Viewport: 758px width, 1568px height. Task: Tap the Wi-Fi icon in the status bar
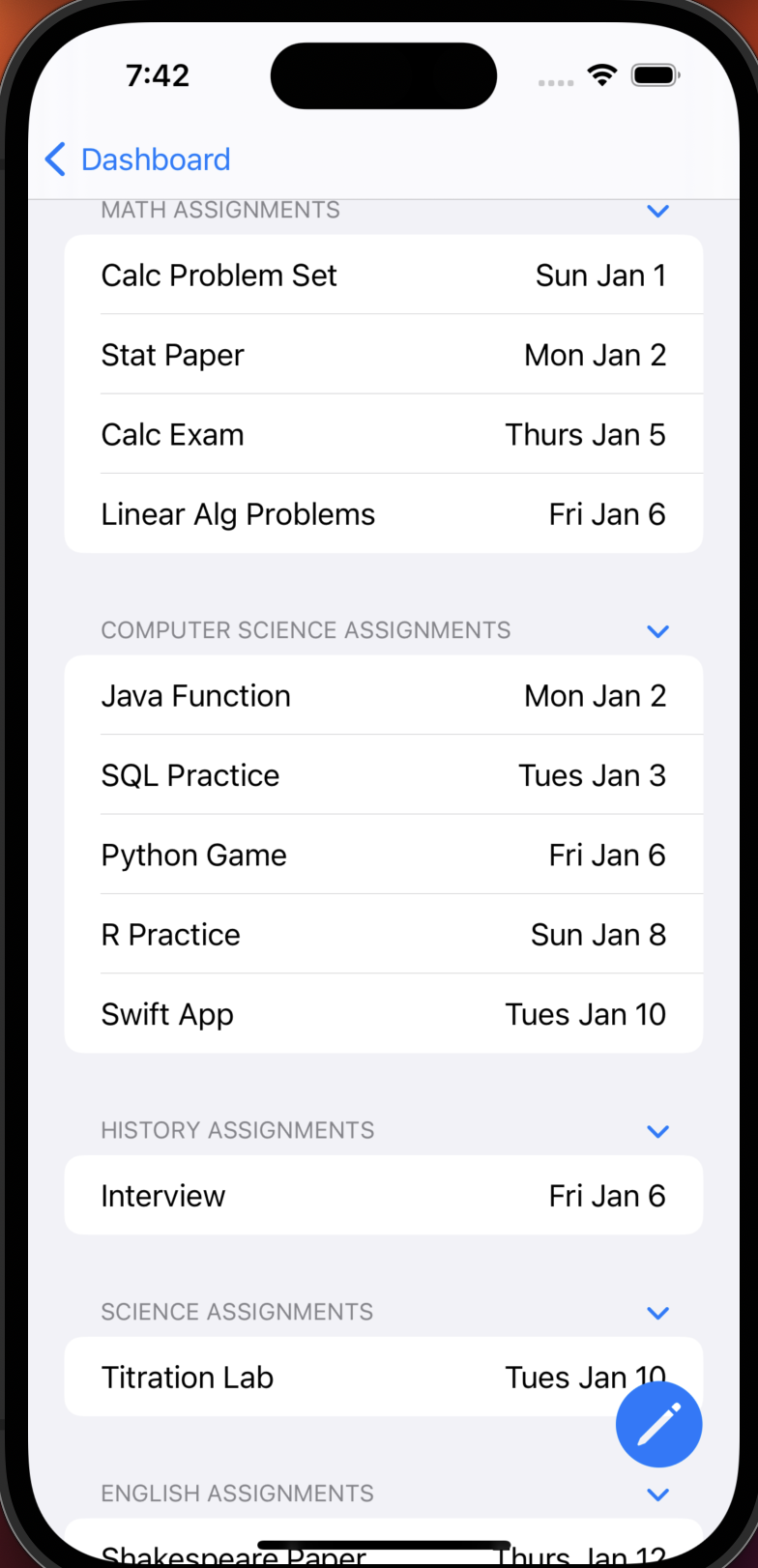coord(601,74)
